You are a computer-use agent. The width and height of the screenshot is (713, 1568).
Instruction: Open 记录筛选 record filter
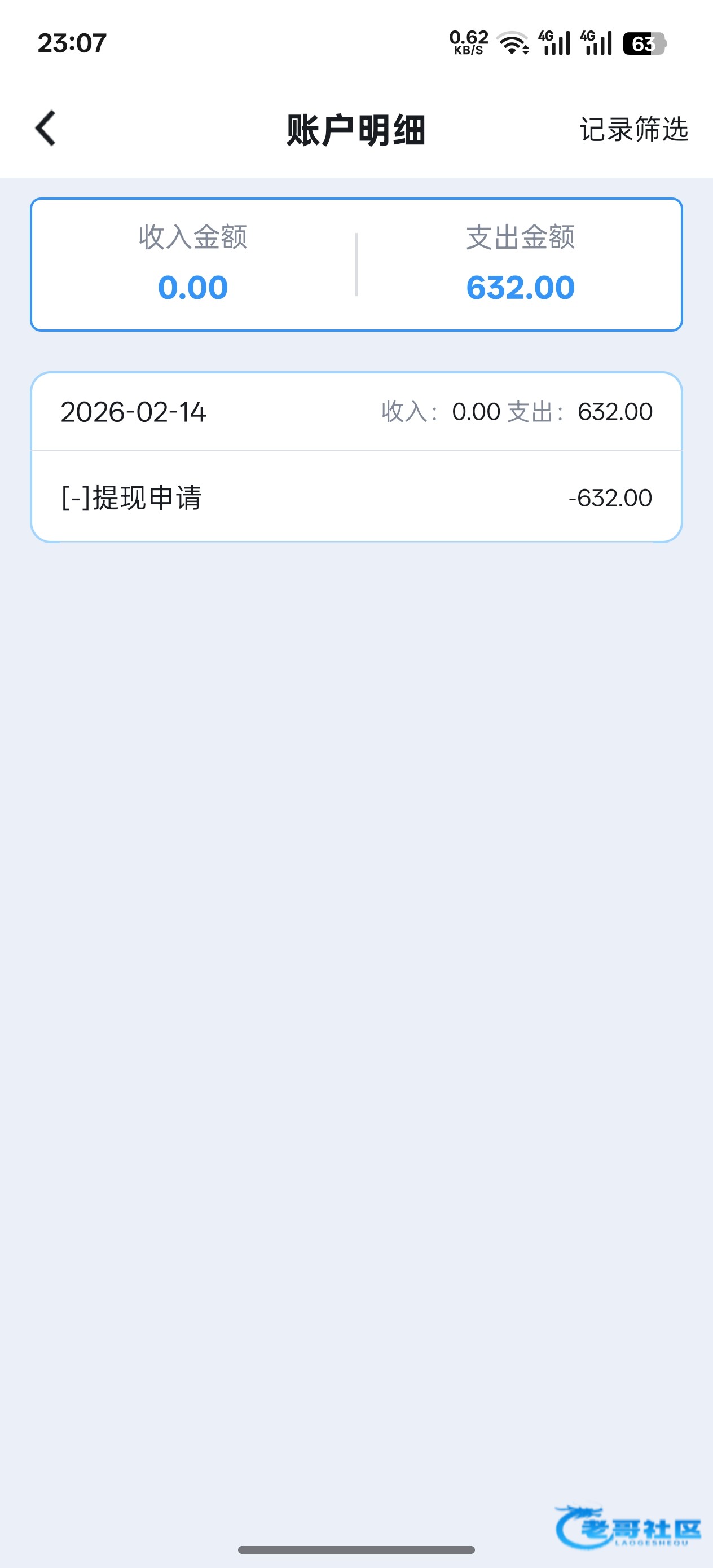pos(633,130)
